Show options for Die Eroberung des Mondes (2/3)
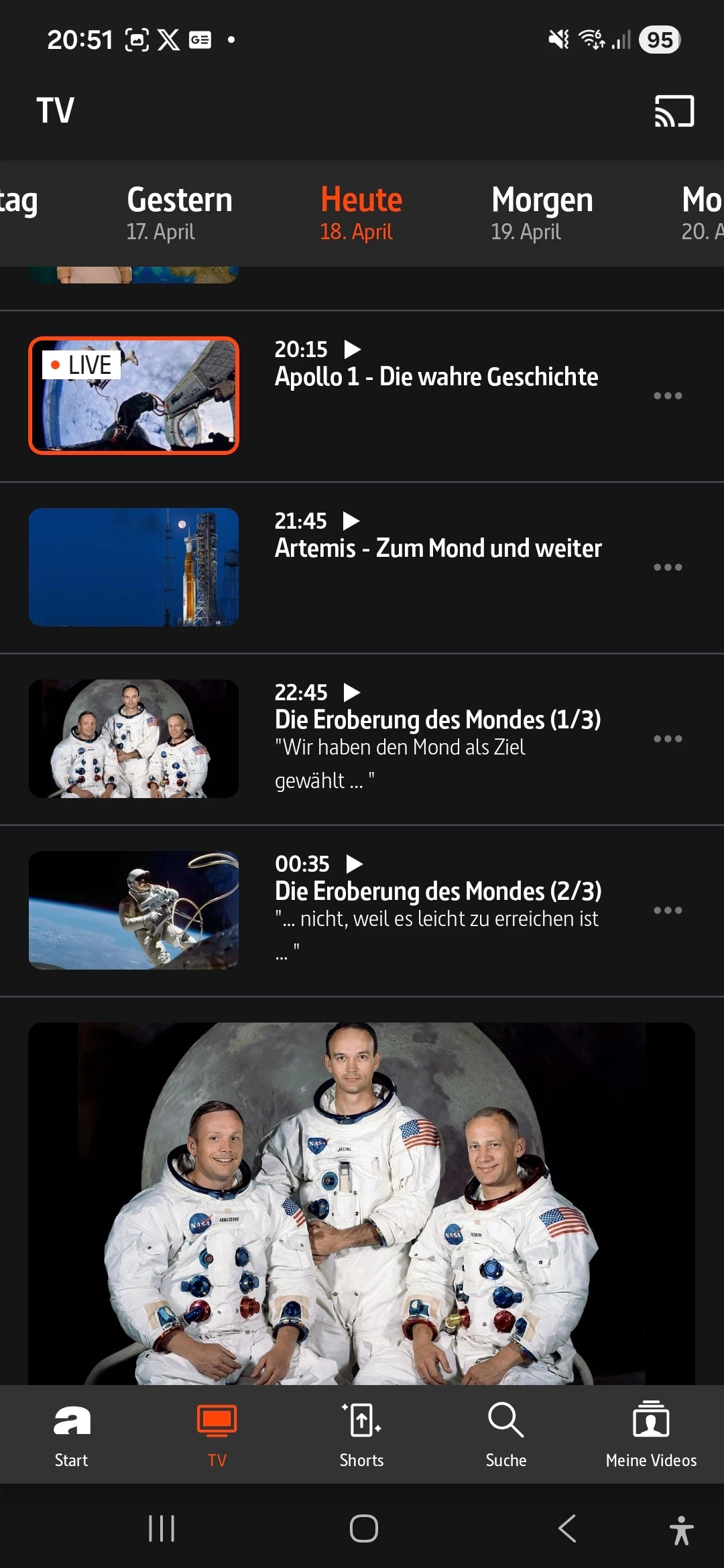Screen dimensions: 724x1568 coord(668,911)
